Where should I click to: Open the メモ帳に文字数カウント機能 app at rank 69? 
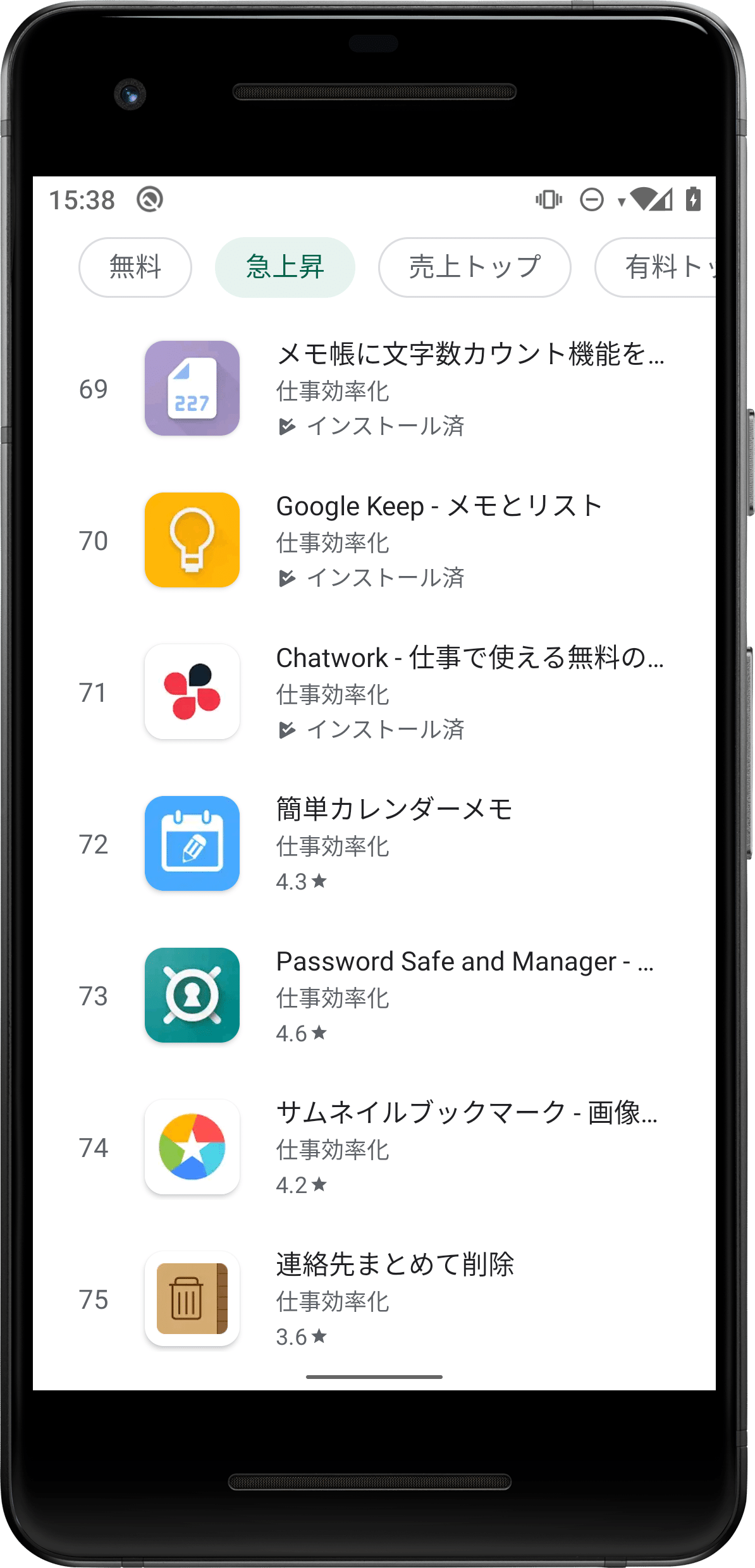pos(374,388)
